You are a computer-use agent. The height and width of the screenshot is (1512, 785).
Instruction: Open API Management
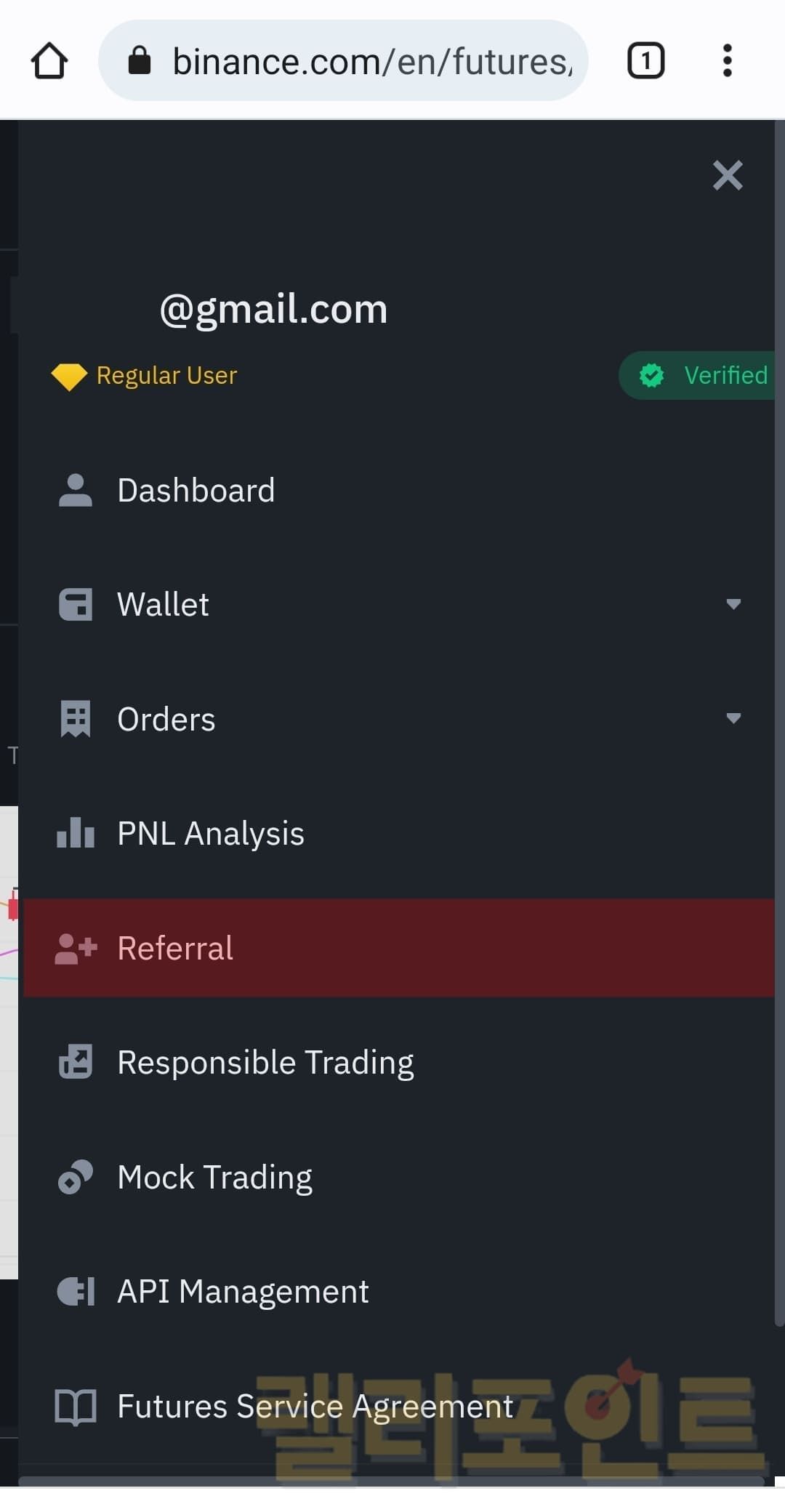tap(243, 1292)
